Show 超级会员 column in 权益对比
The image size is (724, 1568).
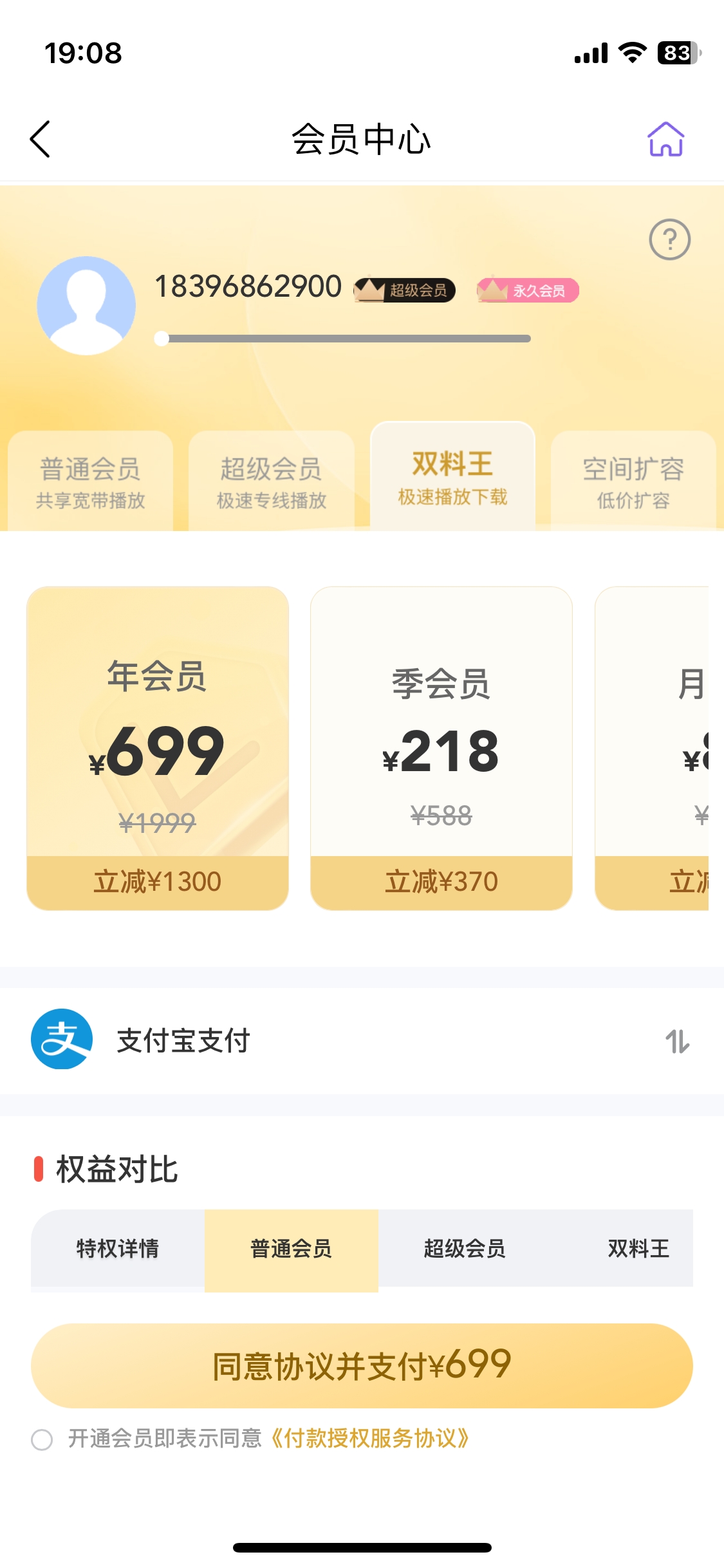(x=465, y=1249)
